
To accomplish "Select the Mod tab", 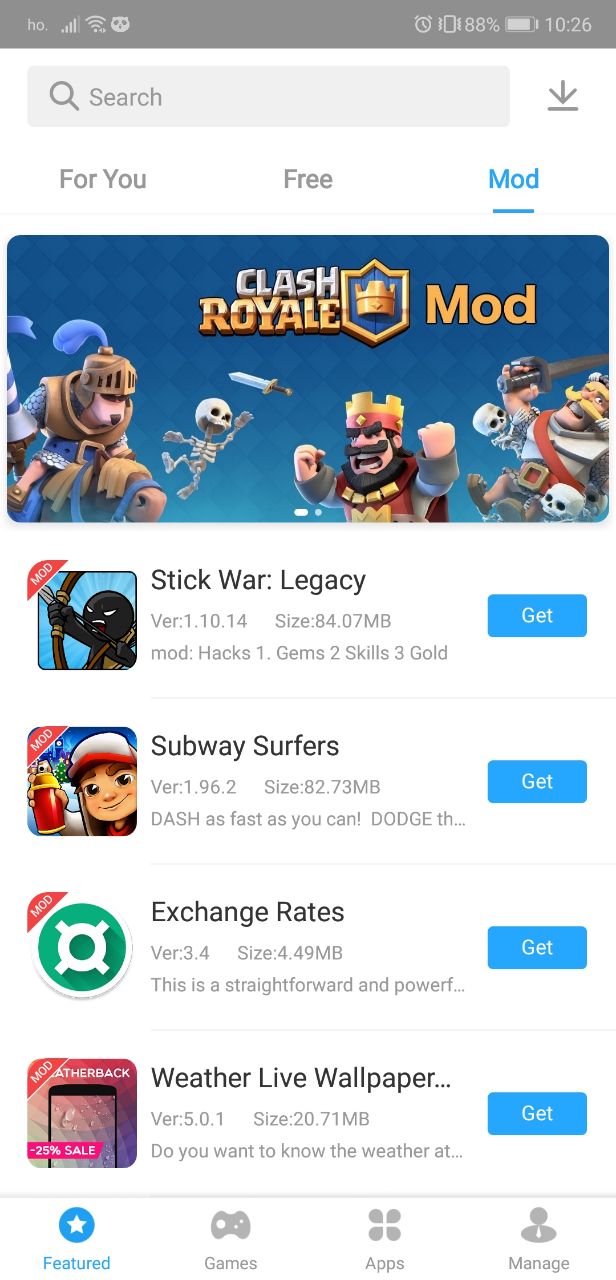I will point(513,179).
